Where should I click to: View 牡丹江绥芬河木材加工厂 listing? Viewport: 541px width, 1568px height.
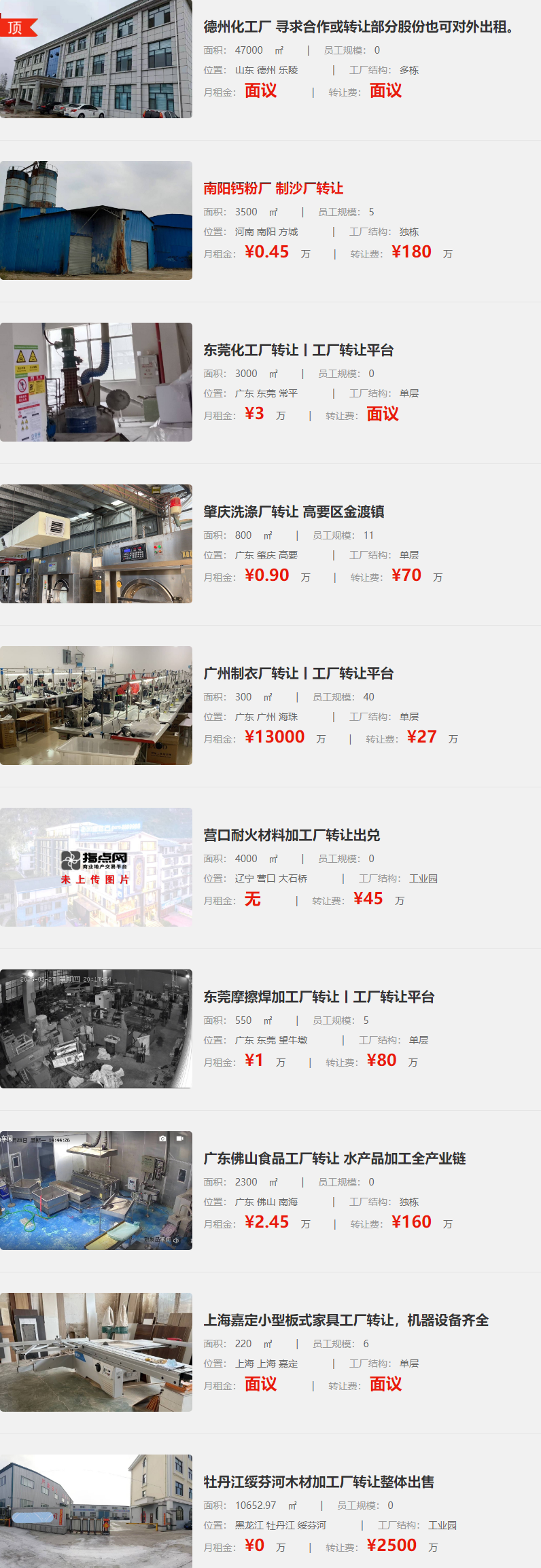point(319,1482)
